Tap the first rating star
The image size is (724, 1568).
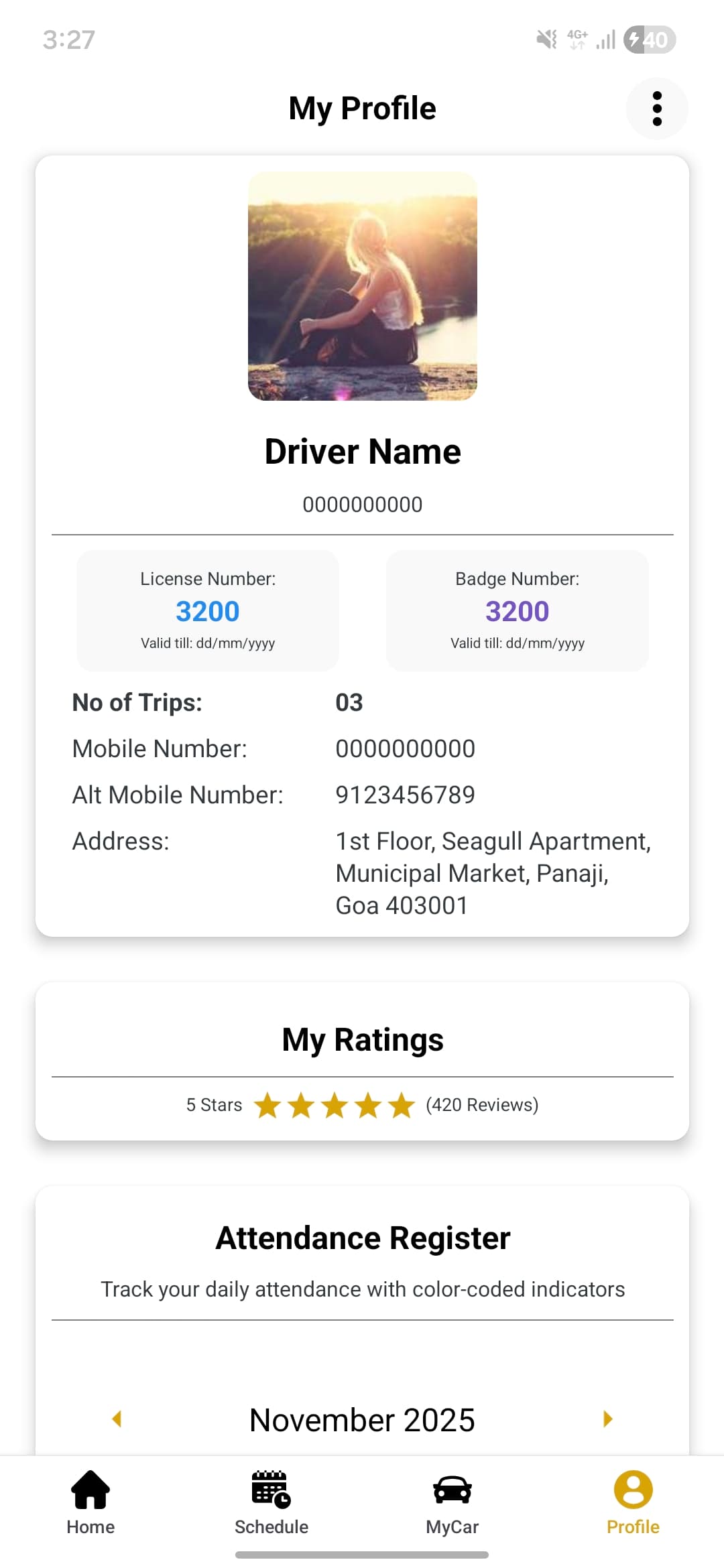tap(267, 1104)
